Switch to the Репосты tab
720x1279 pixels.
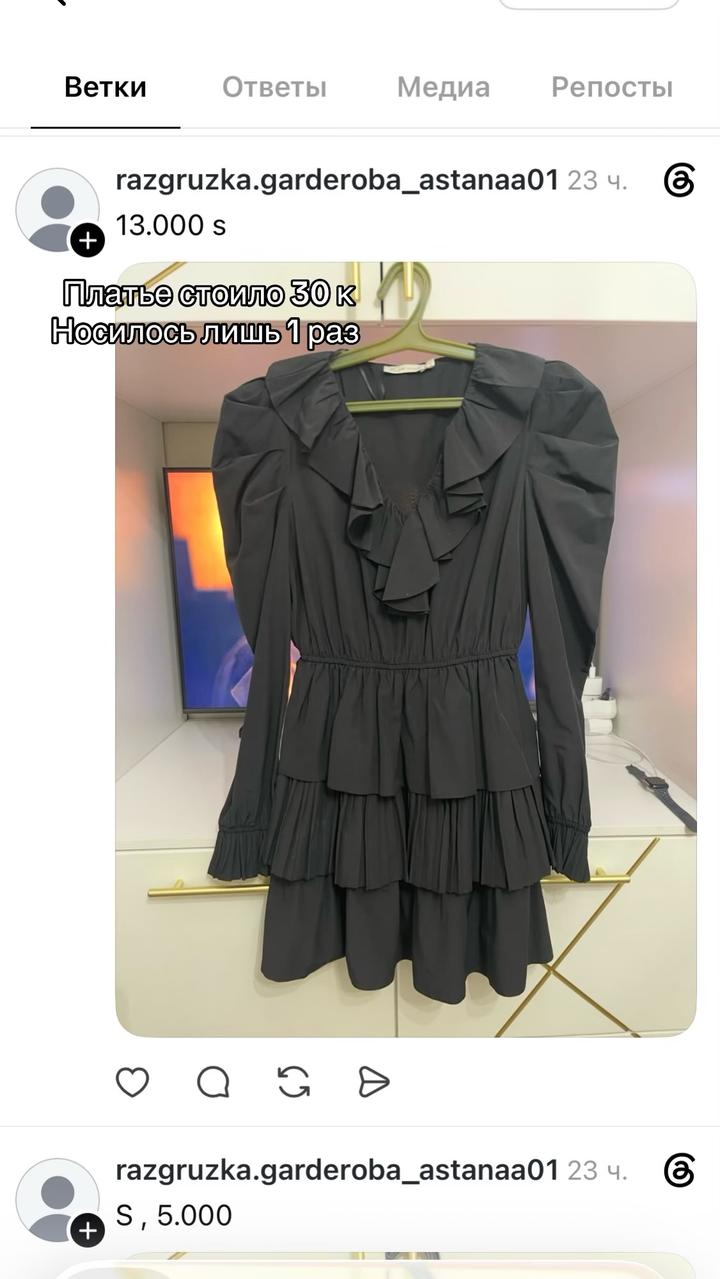click(x=612, y=87)
